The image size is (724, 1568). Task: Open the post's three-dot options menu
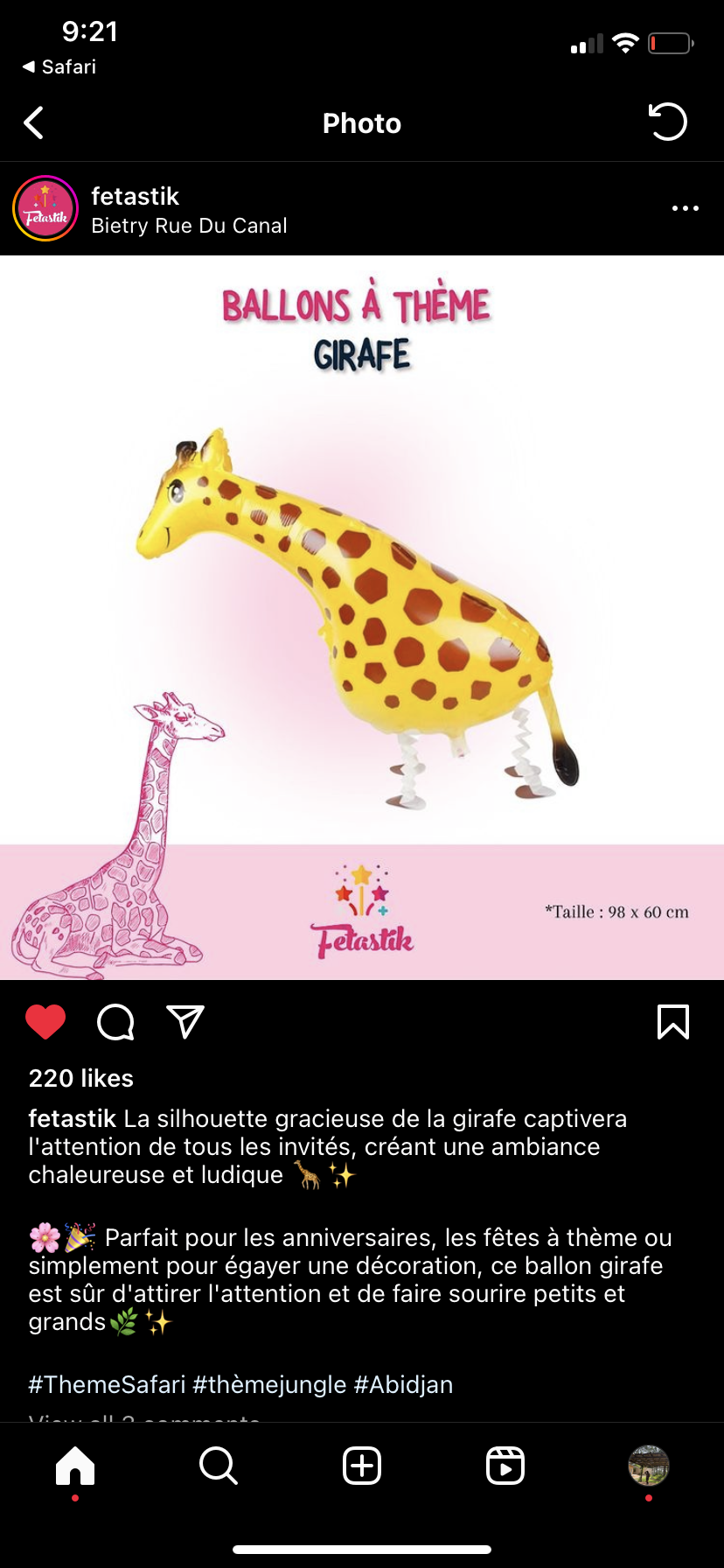(x=685, y=208)
